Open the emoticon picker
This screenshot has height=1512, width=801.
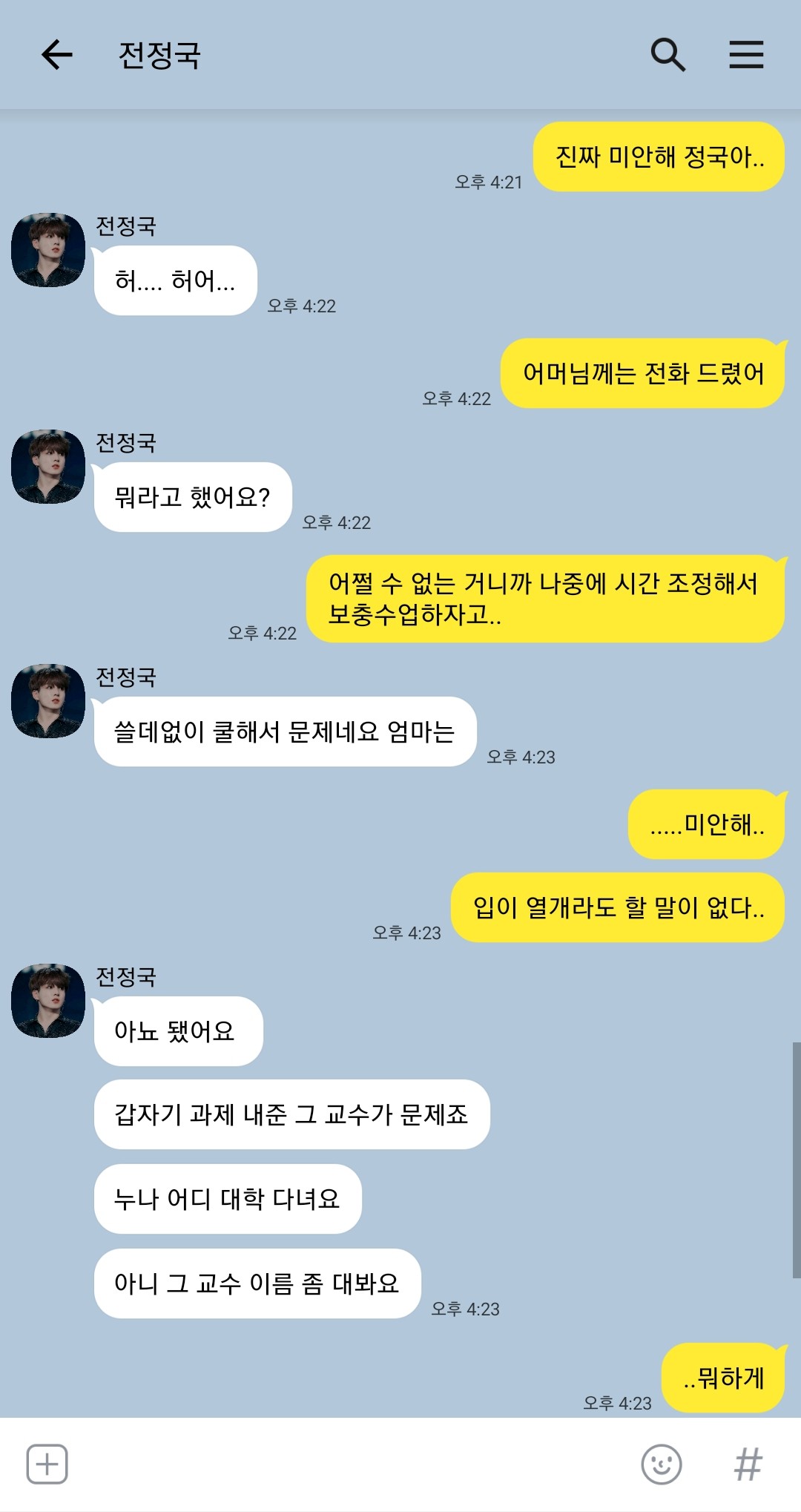pyautogui.click(x=661, y=1464)
